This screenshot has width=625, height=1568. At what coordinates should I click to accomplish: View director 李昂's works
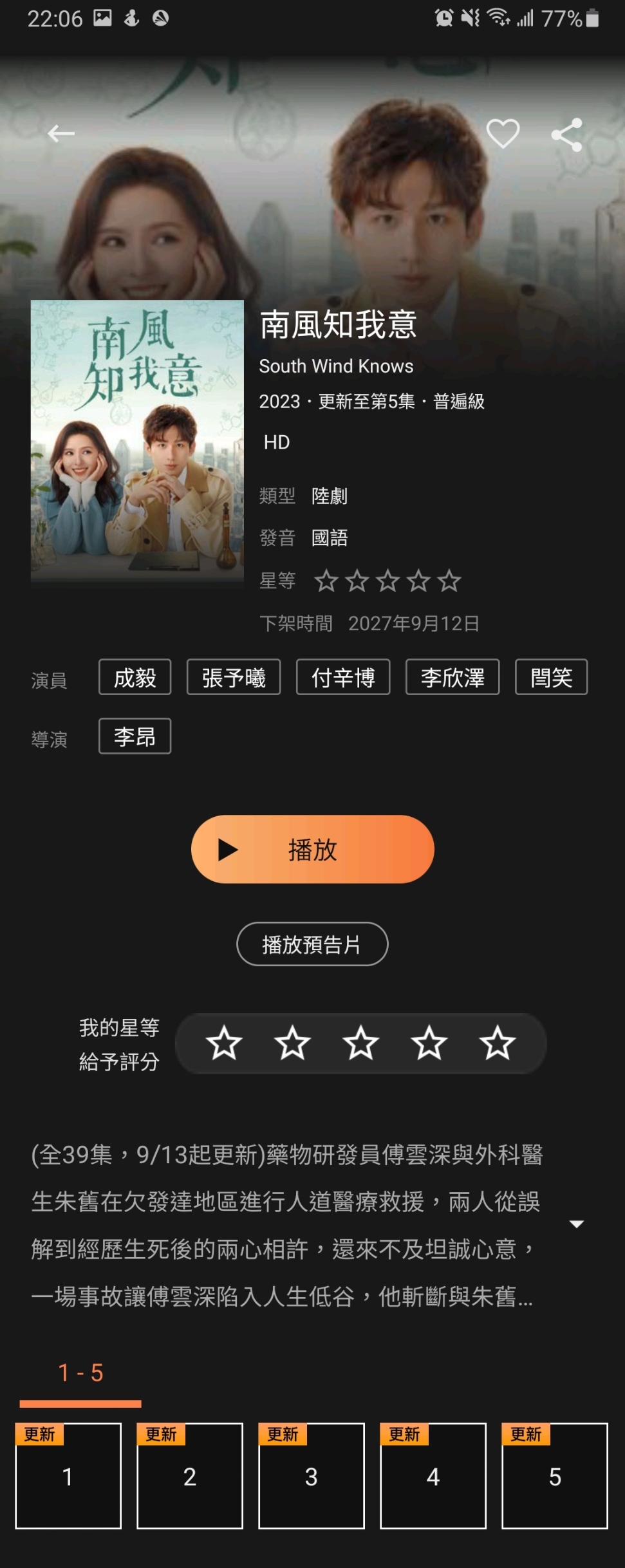(x=135, y=736)
